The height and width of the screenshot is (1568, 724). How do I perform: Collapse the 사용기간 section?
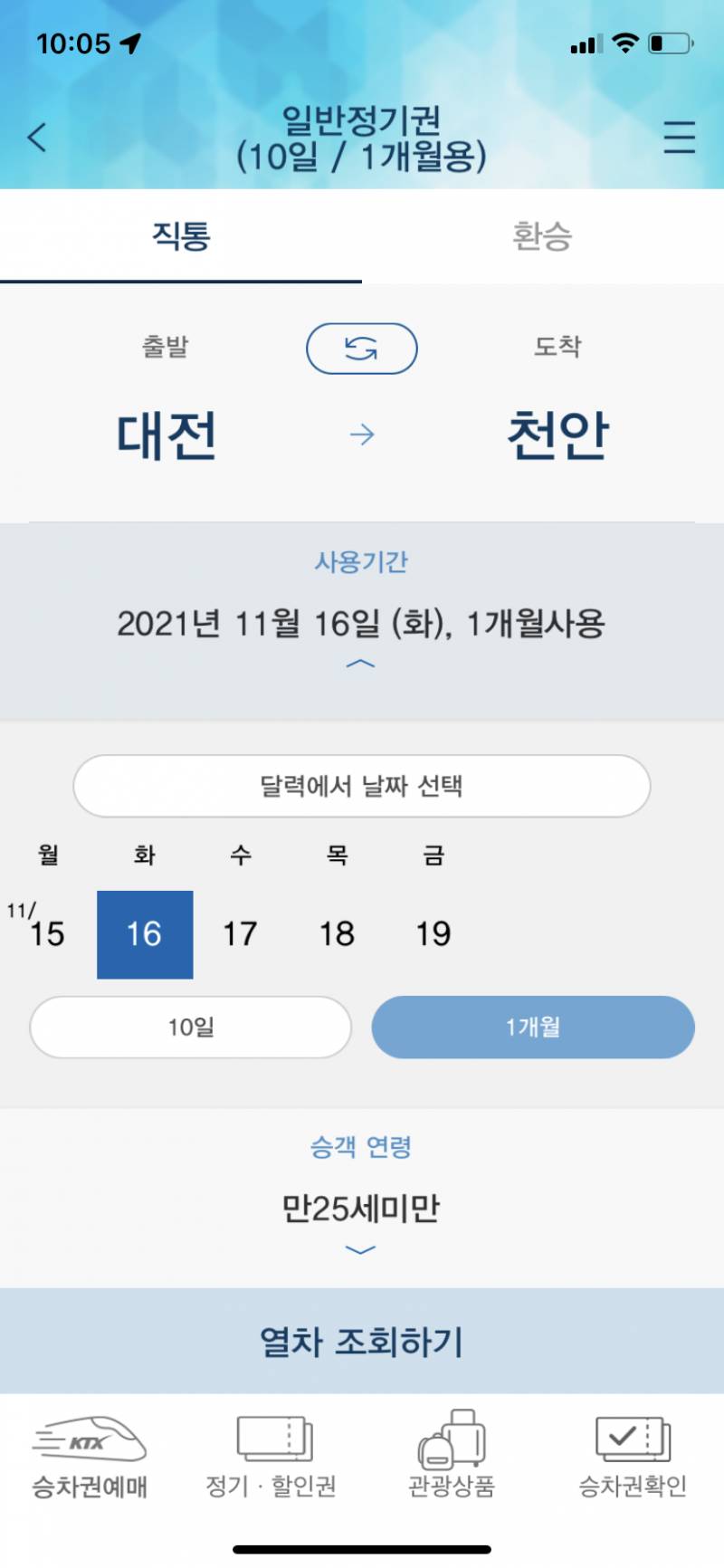tap(360, 664)
